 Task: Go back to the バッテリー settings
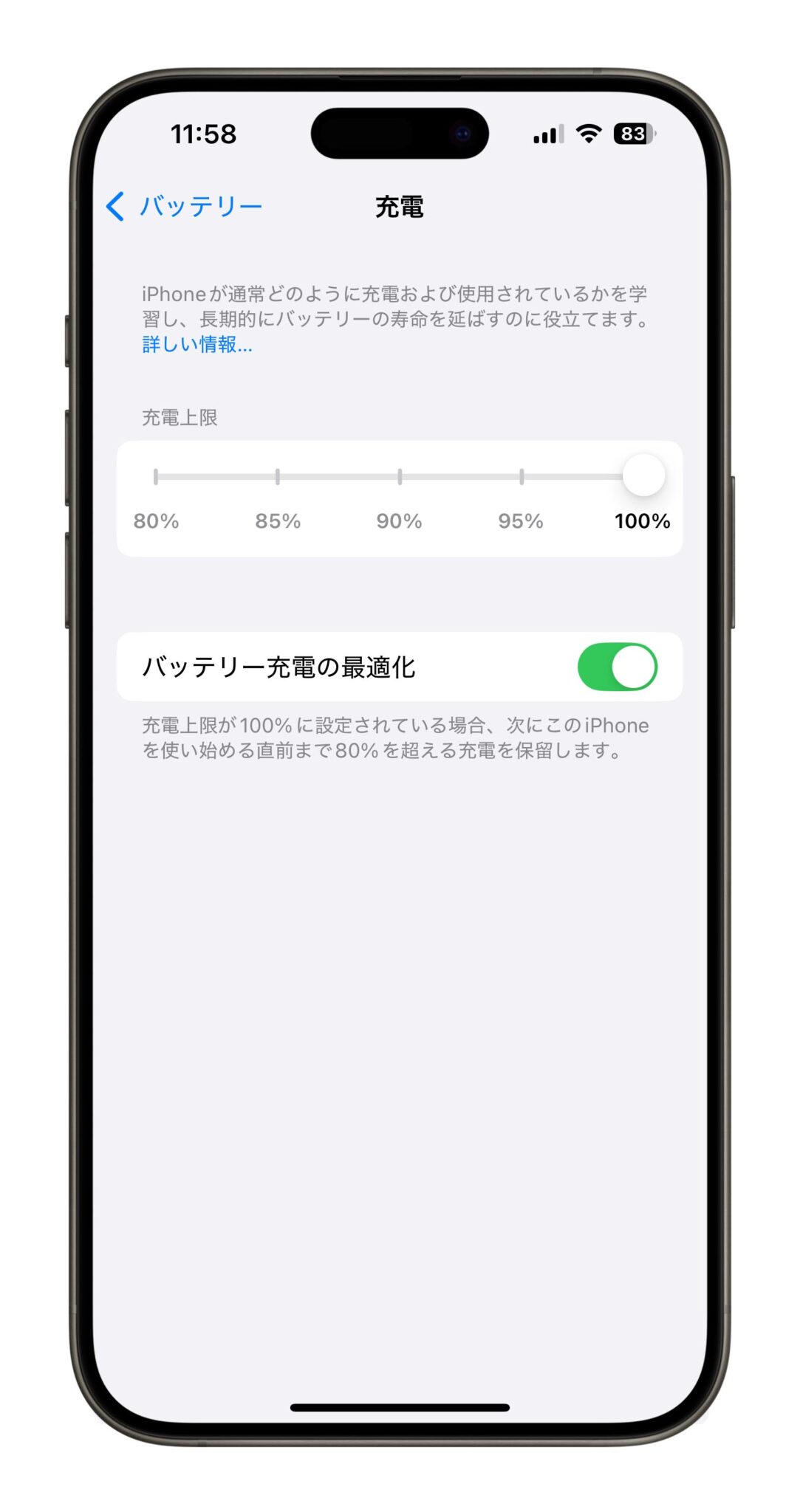pos(183,207)
